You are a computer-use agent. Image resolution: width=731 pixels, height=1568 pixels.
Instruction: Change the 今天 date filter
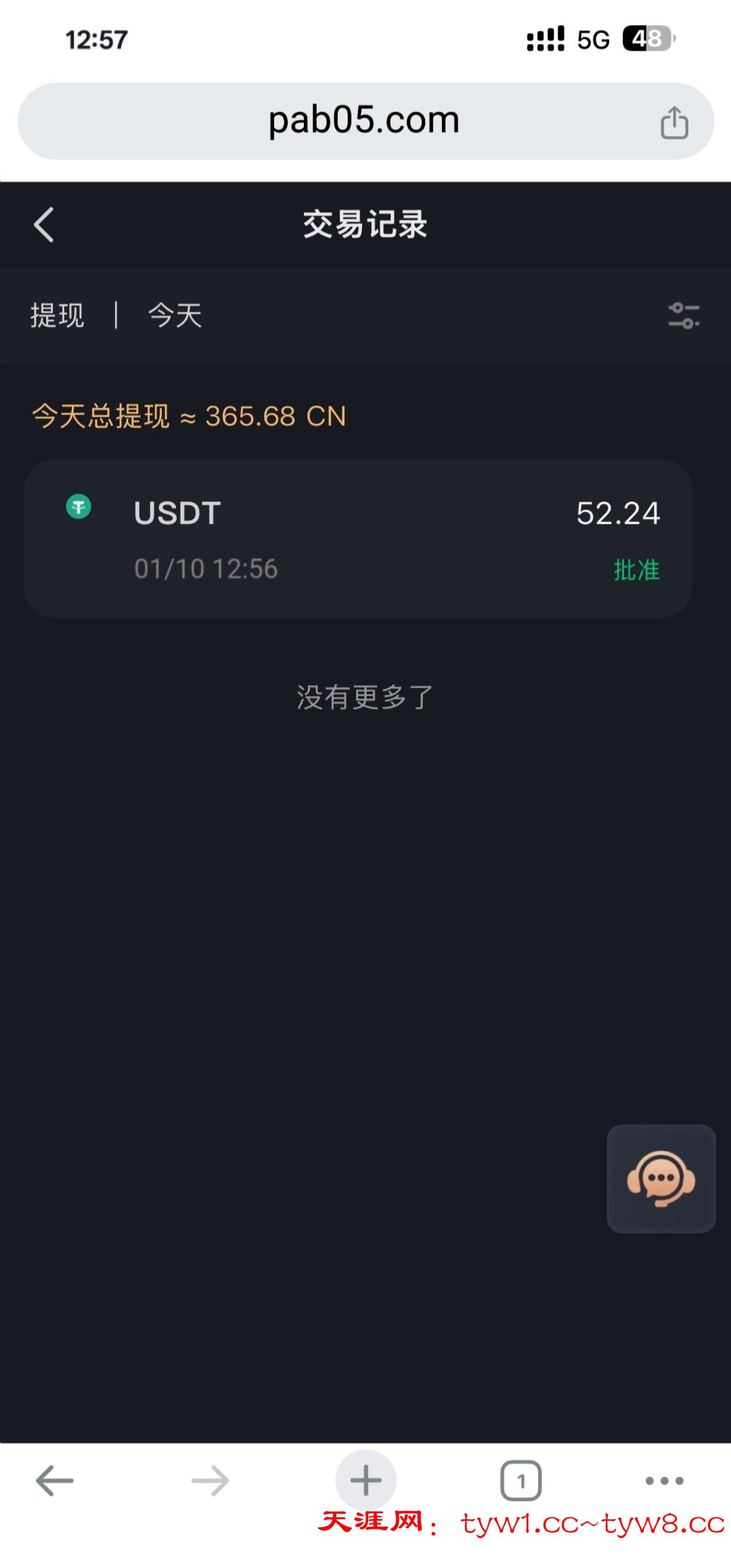pyautogui.click(x=175, y=315)
